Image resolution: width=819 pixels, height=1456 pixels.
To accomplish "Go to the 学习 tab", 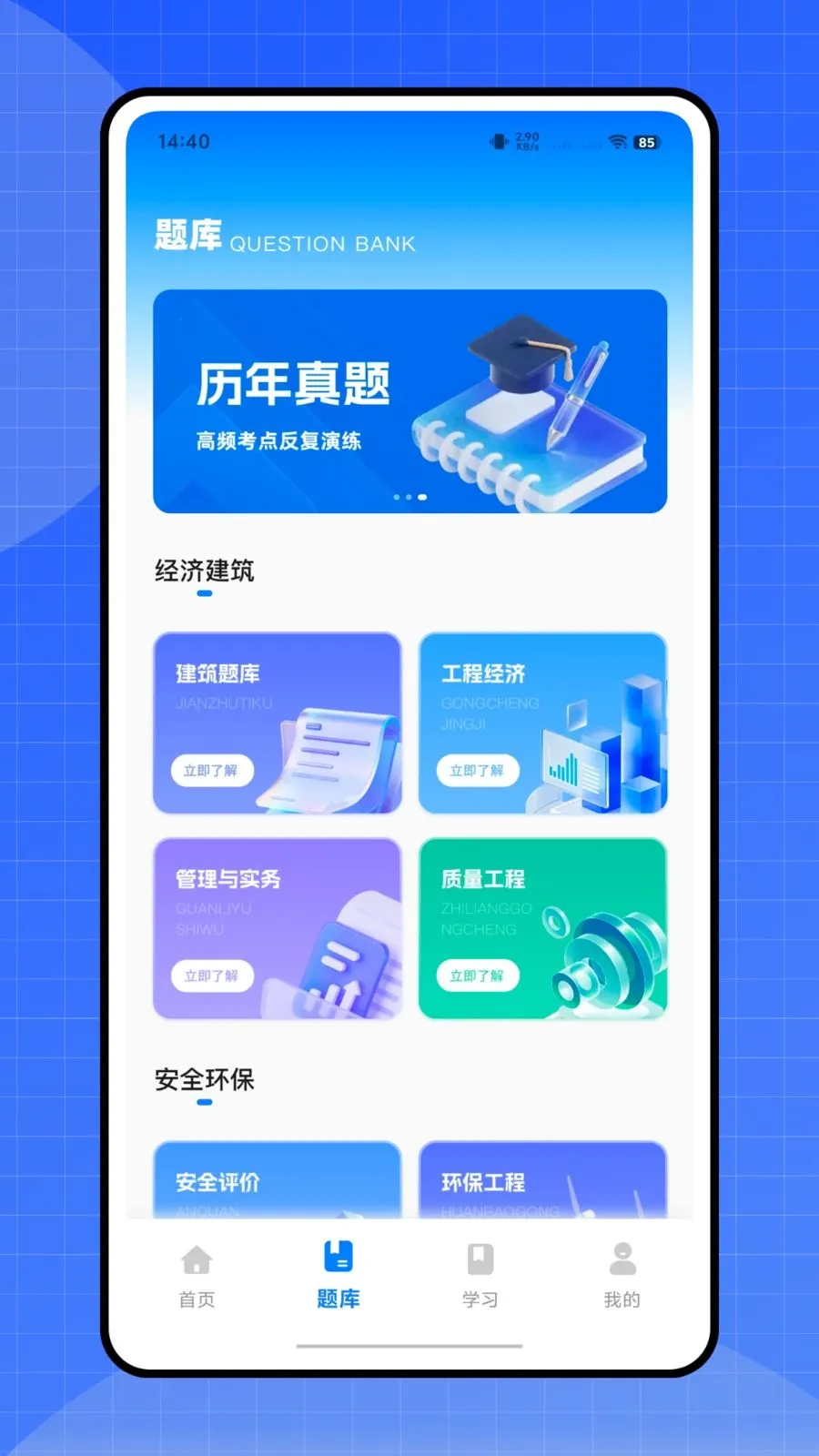I will click(x=480, y=1276).
